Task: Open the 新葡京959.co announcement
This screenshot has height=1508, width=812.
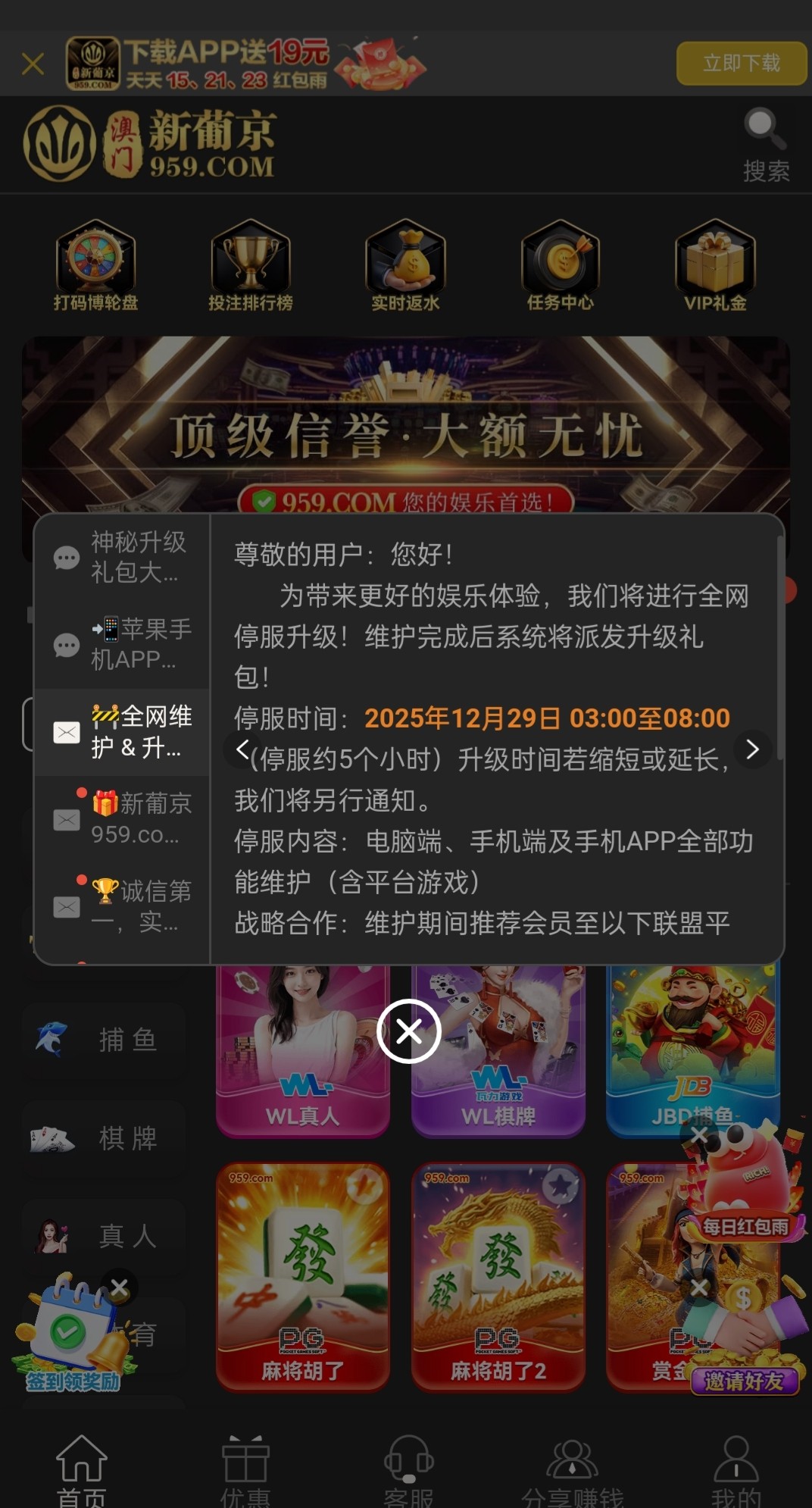Action: click(x=123, y=819)
